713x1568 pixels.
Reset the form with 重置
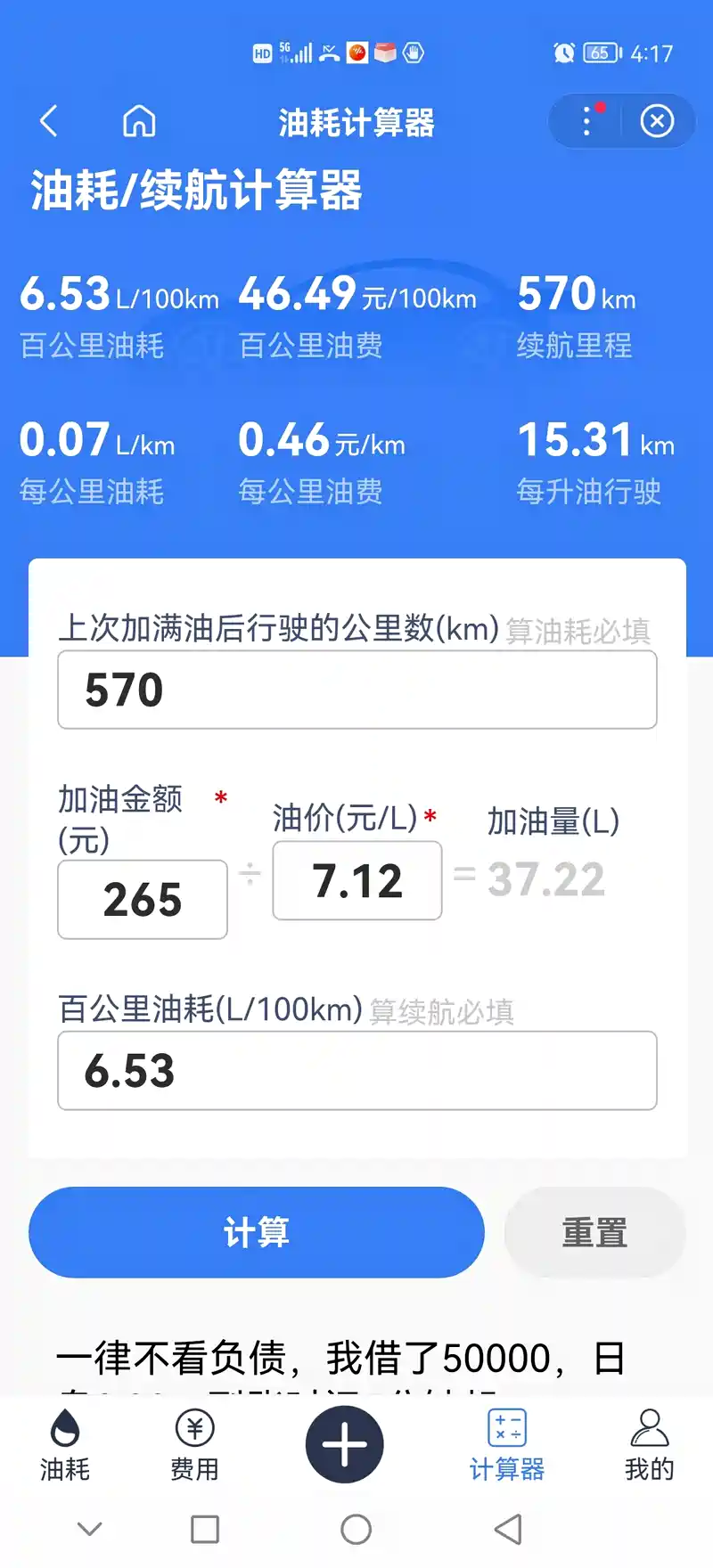point(594,1232)
